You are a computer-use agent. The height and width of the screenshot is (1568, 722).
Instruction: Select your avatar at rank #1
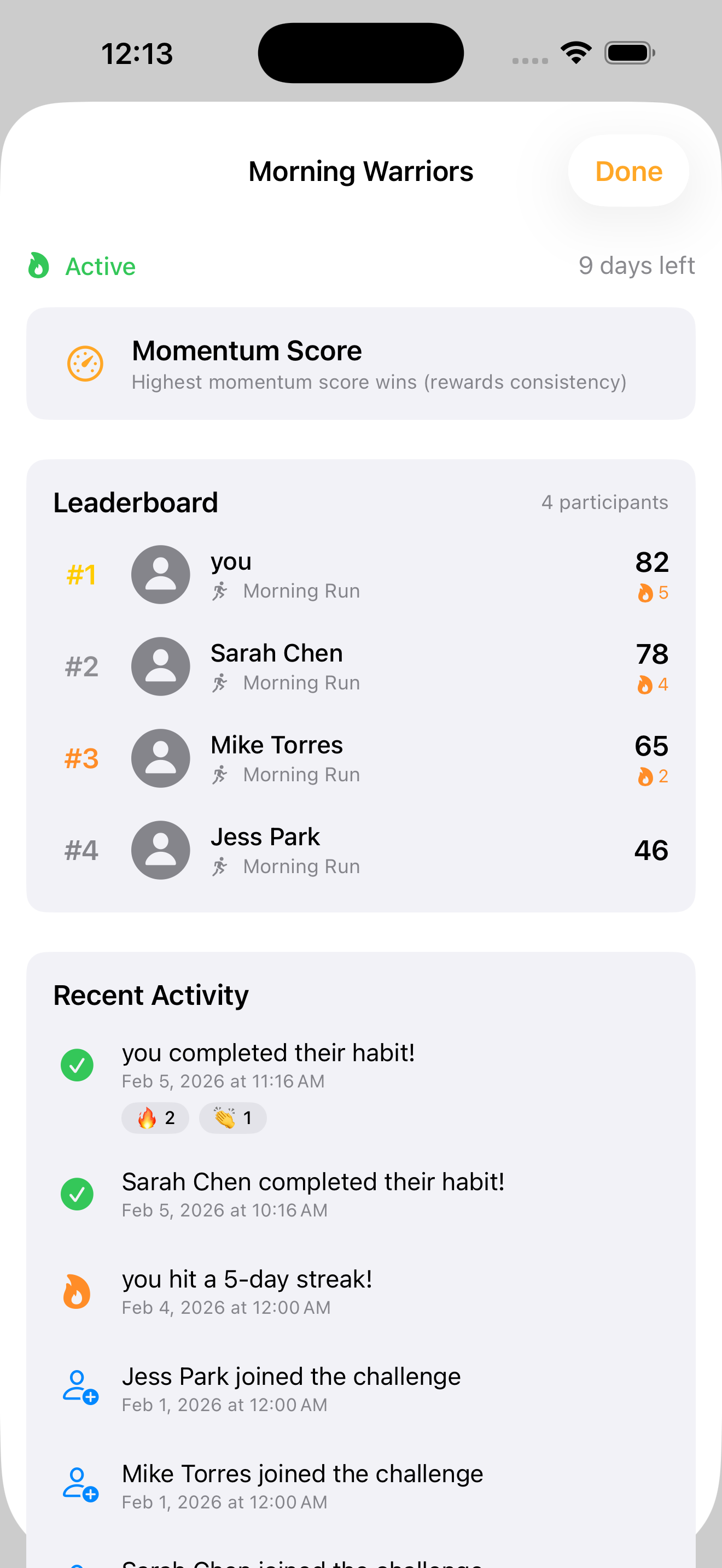coord(160,574)
